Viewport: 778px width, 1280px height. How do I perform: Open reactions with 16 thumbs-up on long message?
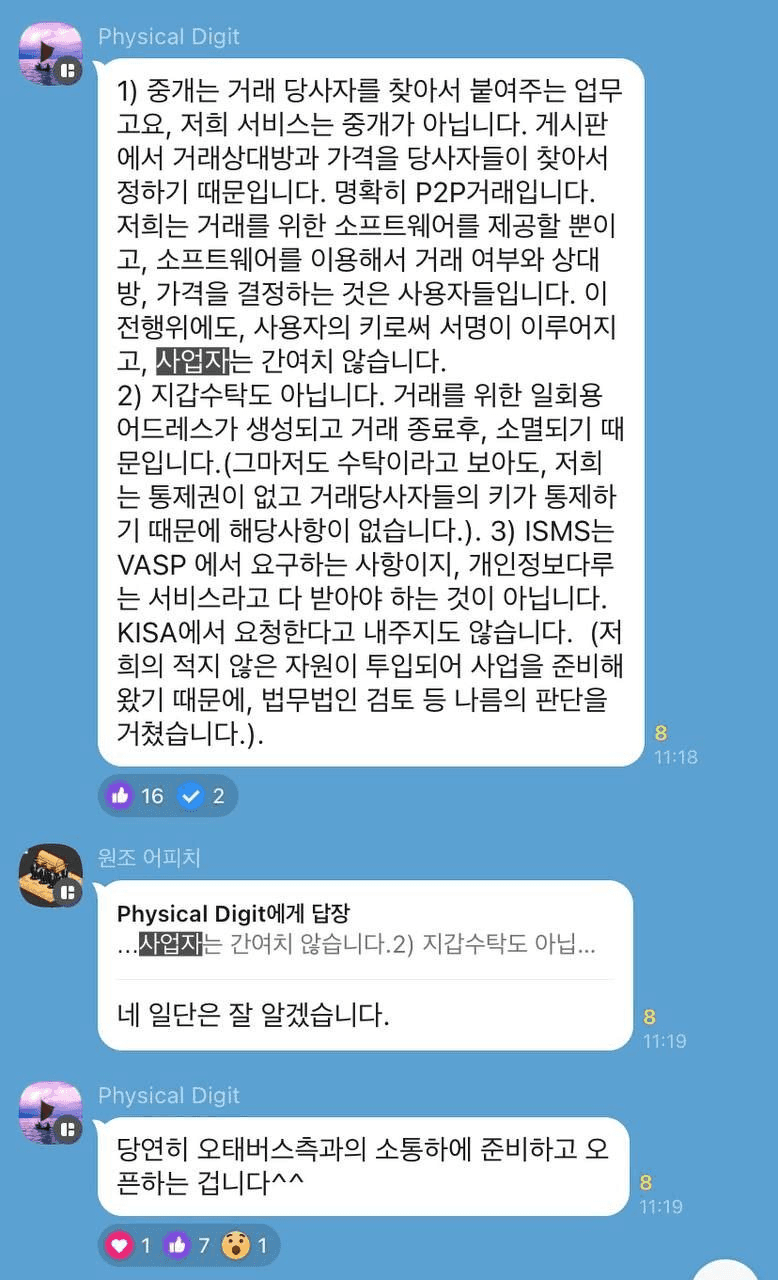click(136, 796)
